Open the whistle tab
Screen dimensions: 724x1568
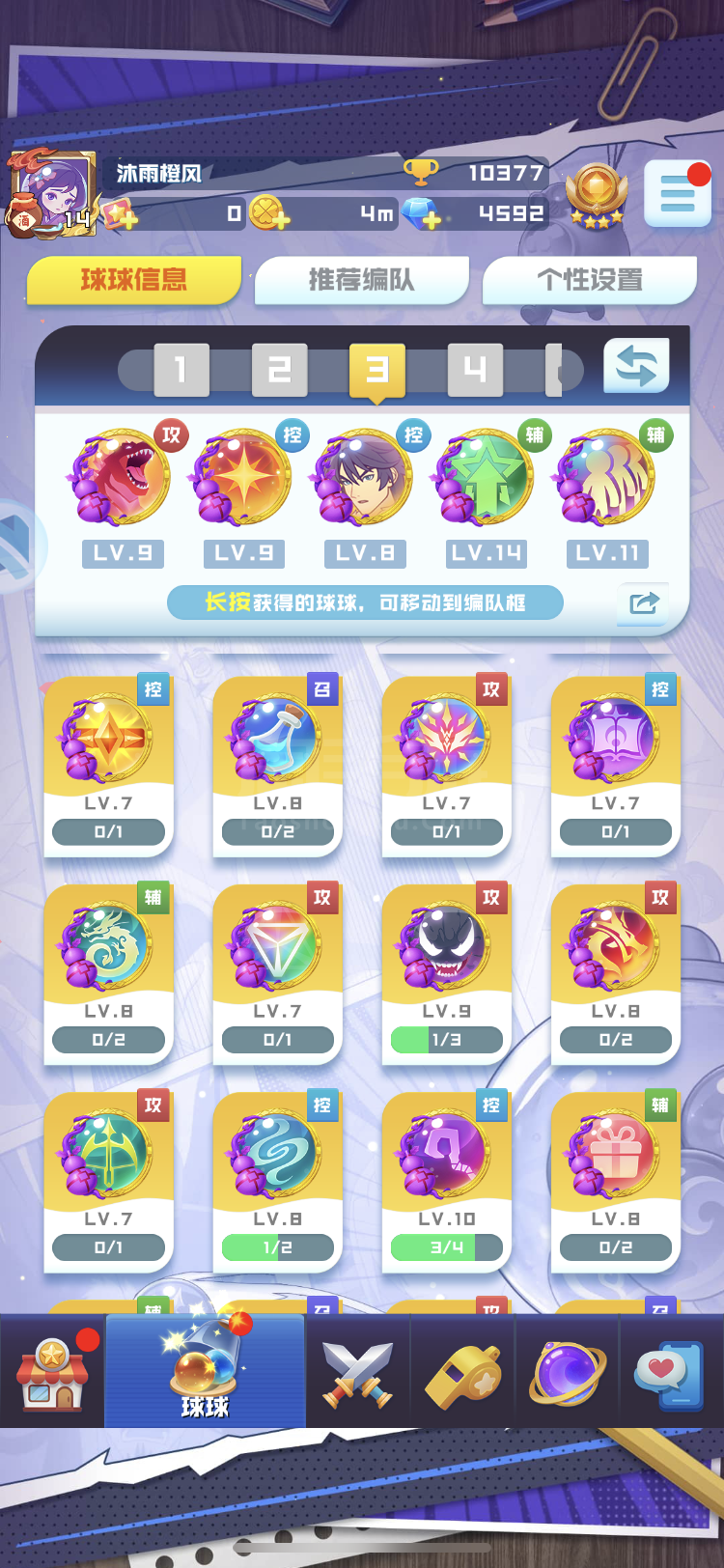(x=463, y=1373)
